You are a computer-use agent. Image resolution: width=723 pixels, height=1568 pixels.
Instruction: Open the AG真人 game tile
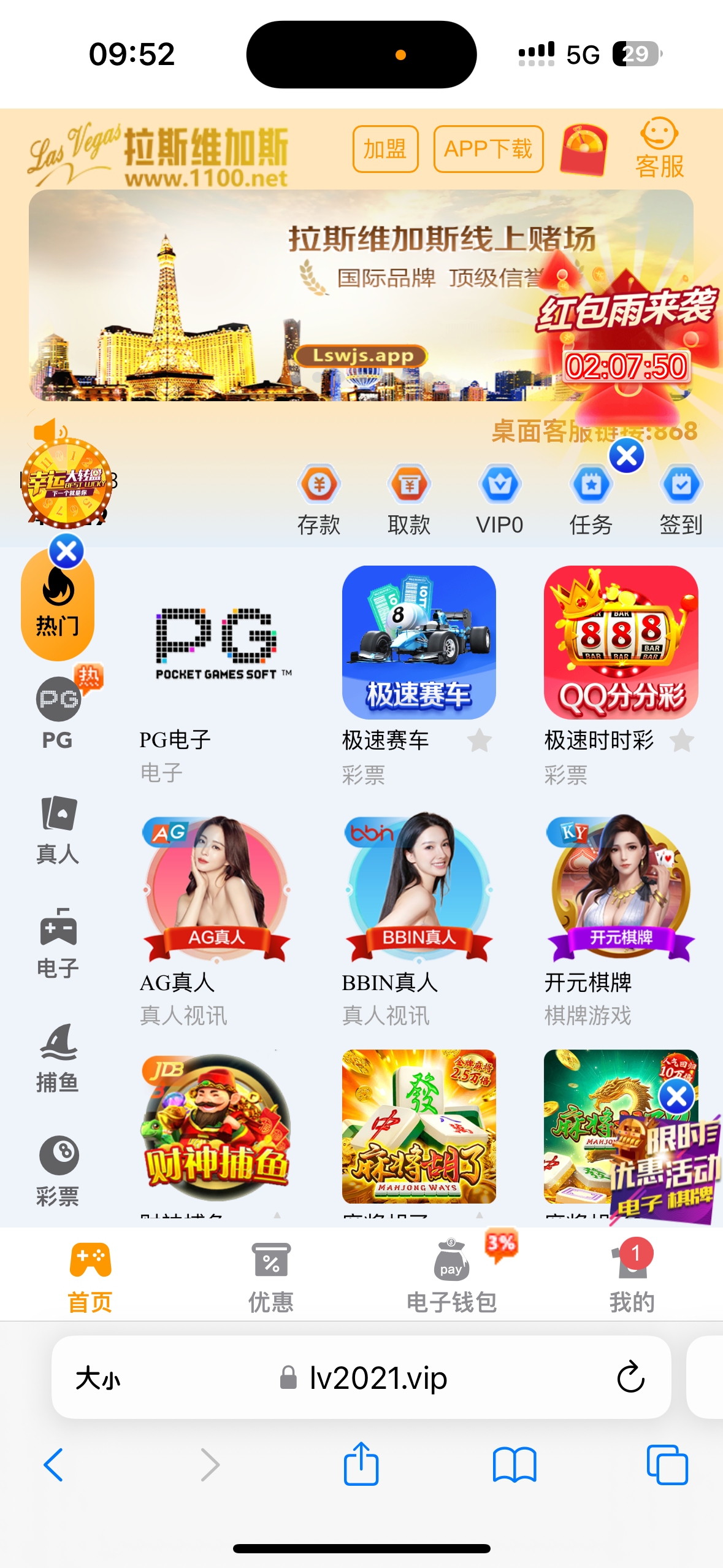216,890
